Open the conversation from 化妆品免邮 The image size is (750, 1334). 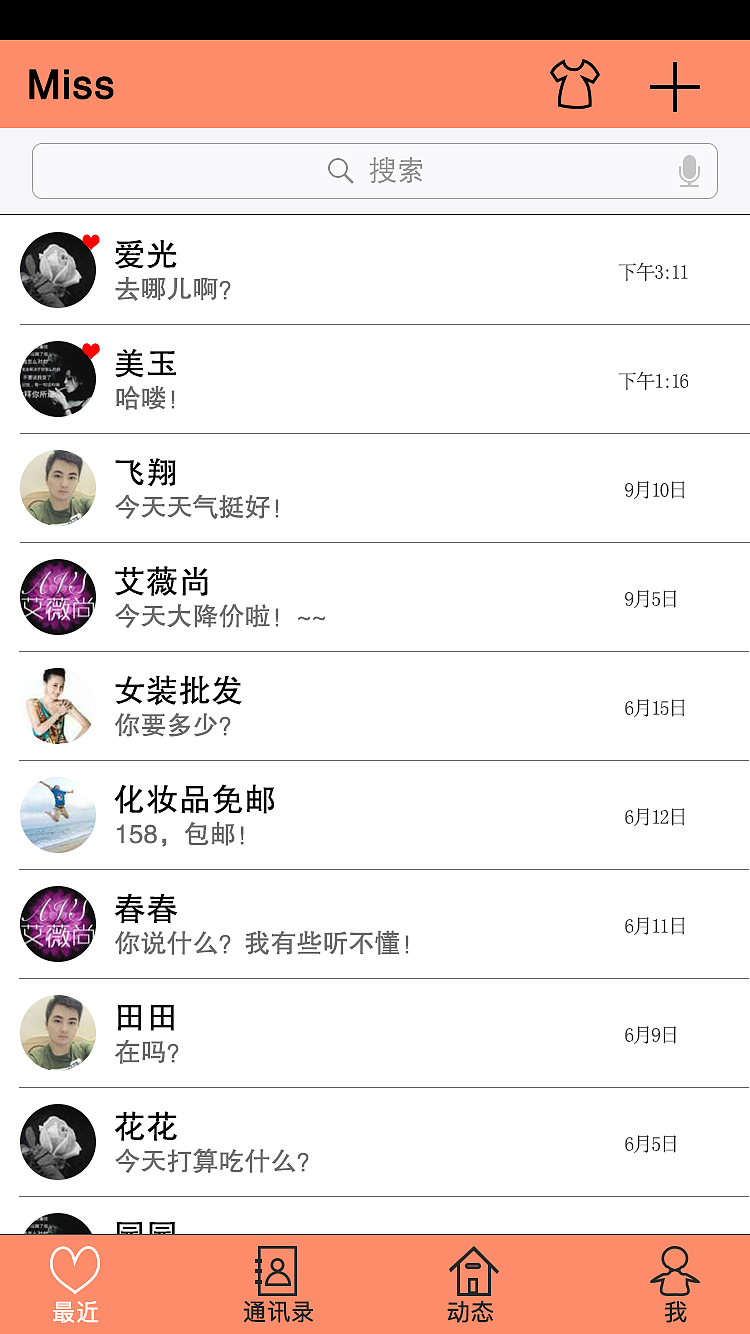click(x=375, y=815)
